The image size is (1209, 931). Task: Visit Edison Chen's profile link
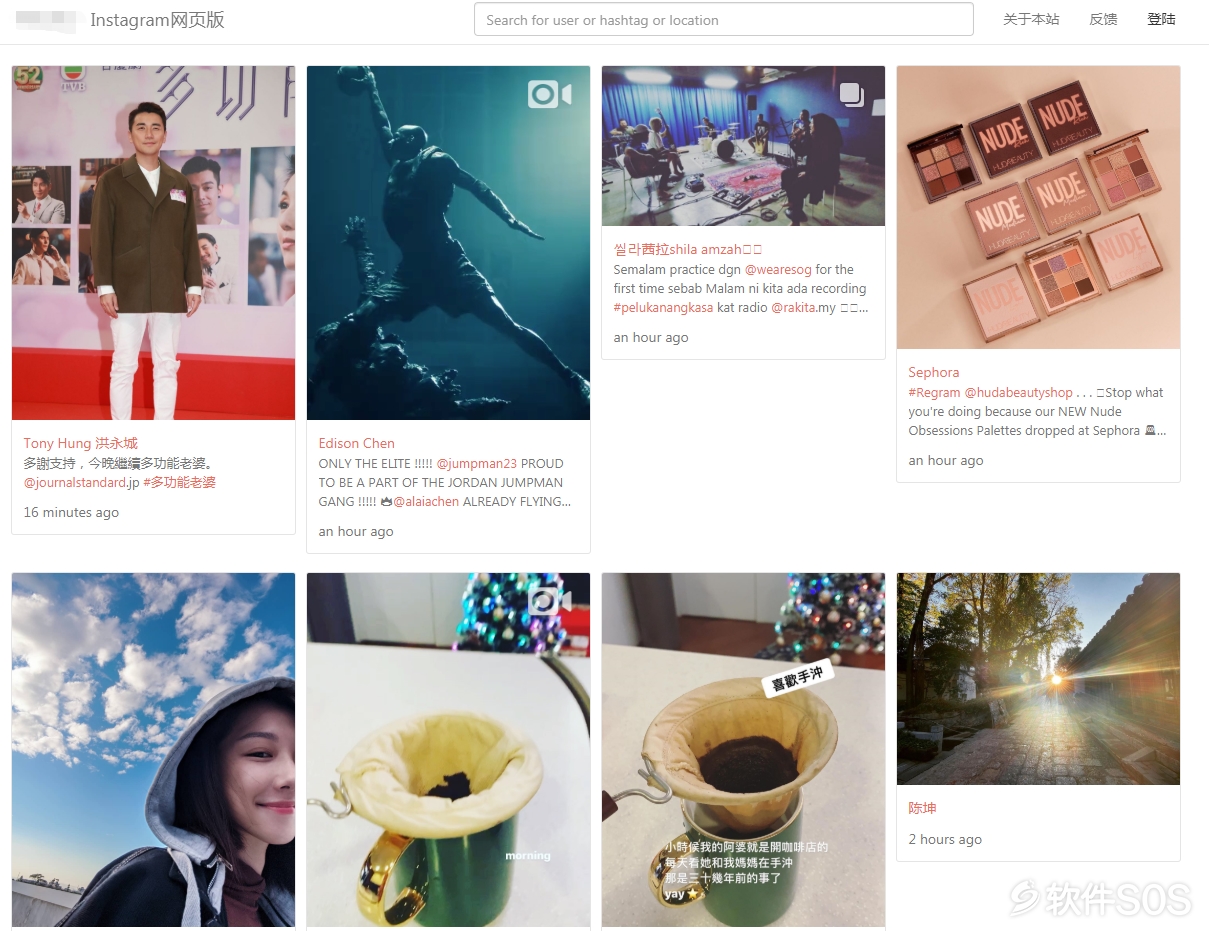pyautogui.click(x=356, y=443)
